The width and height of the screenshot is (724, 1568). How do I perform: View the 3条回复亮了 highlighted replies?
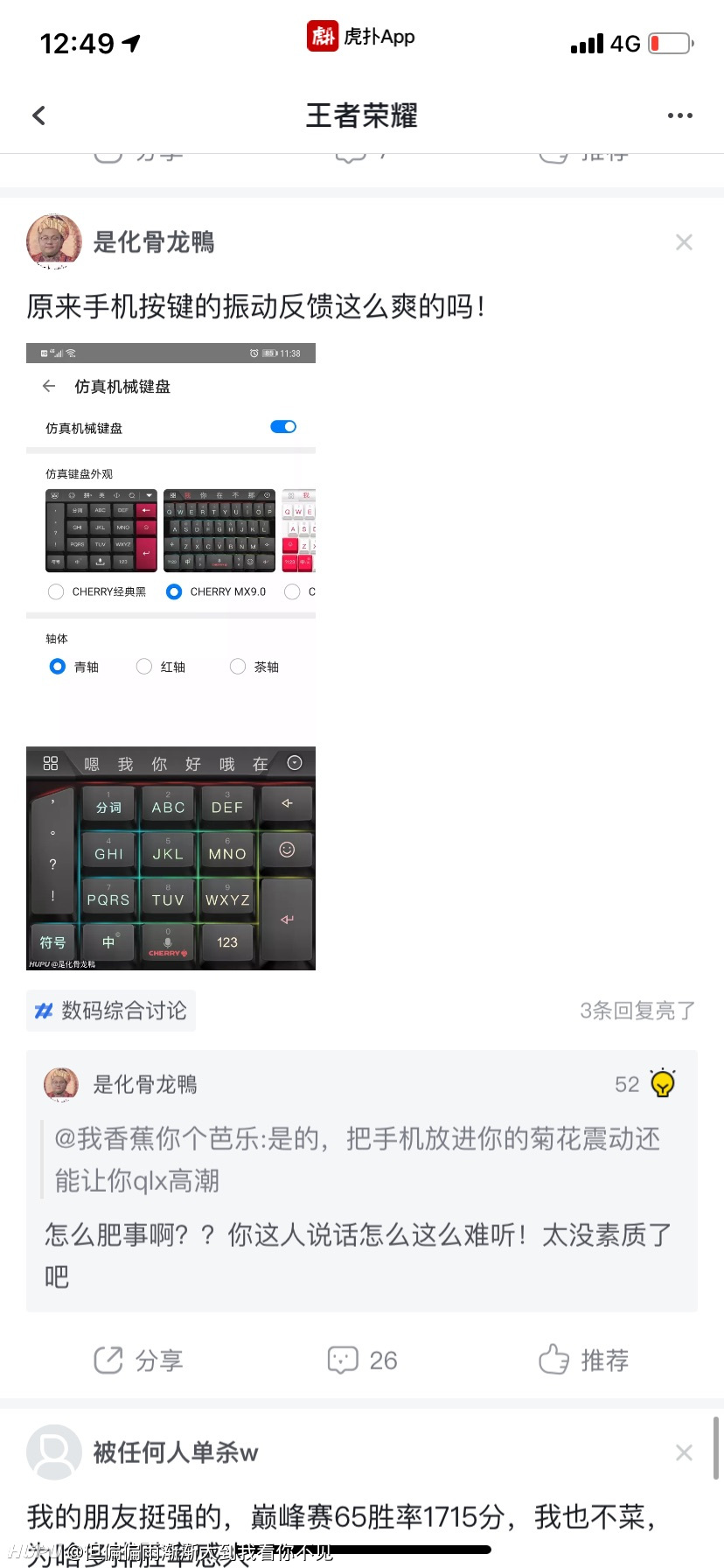(637, 1011)
